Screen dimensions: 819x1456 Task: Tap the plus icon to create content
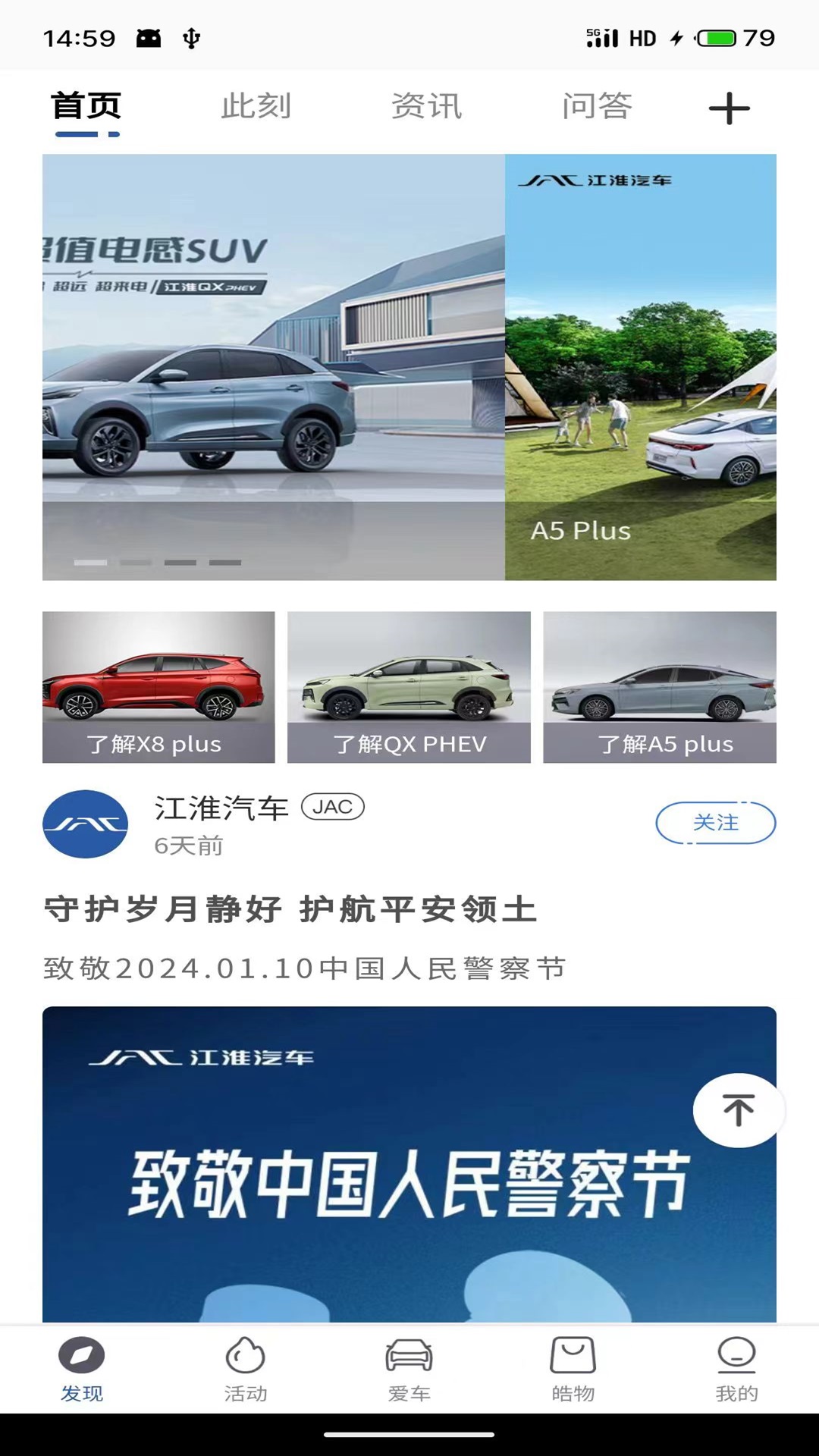(x=728, y=107)
